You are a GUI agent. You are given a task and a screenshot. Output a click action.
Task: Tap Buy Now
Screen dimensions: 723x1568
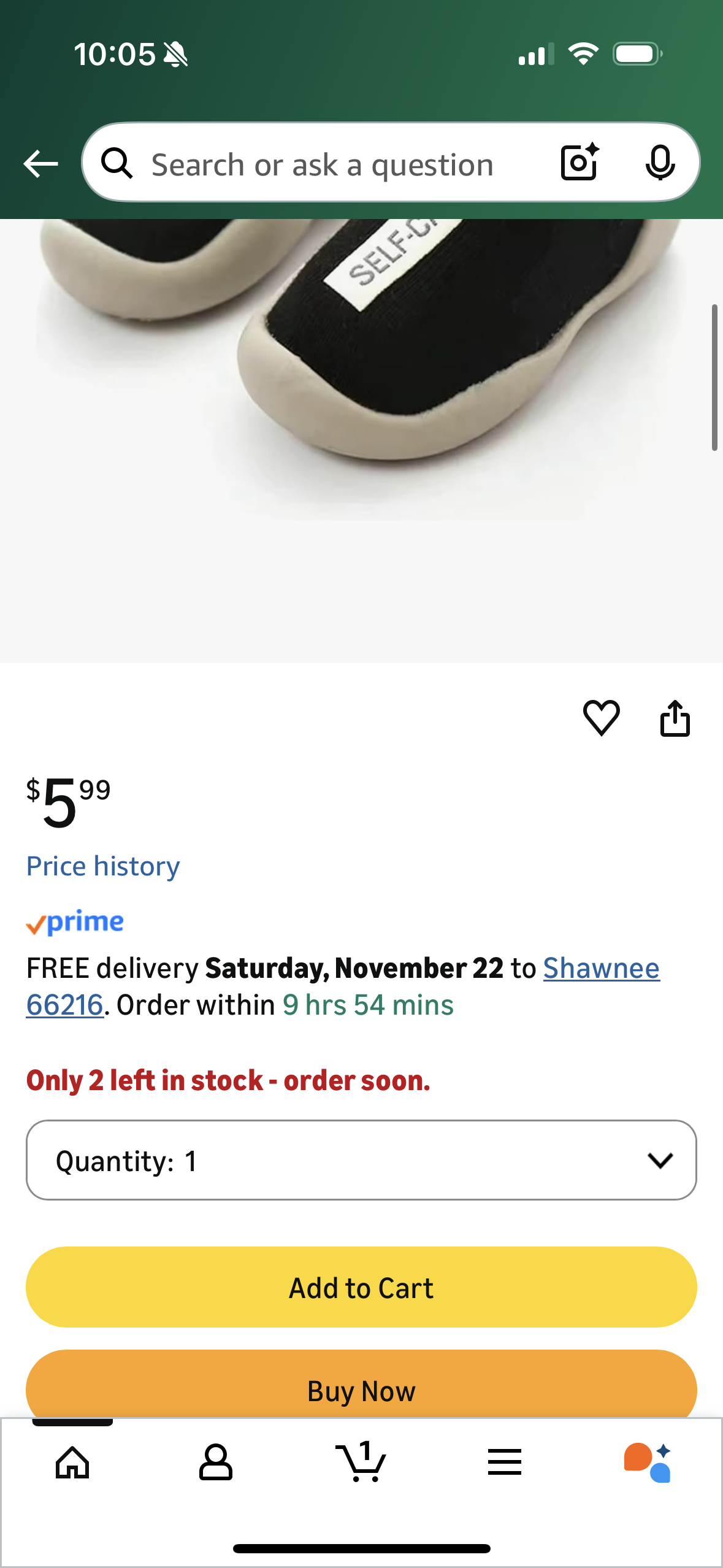tap(361, 1389)
